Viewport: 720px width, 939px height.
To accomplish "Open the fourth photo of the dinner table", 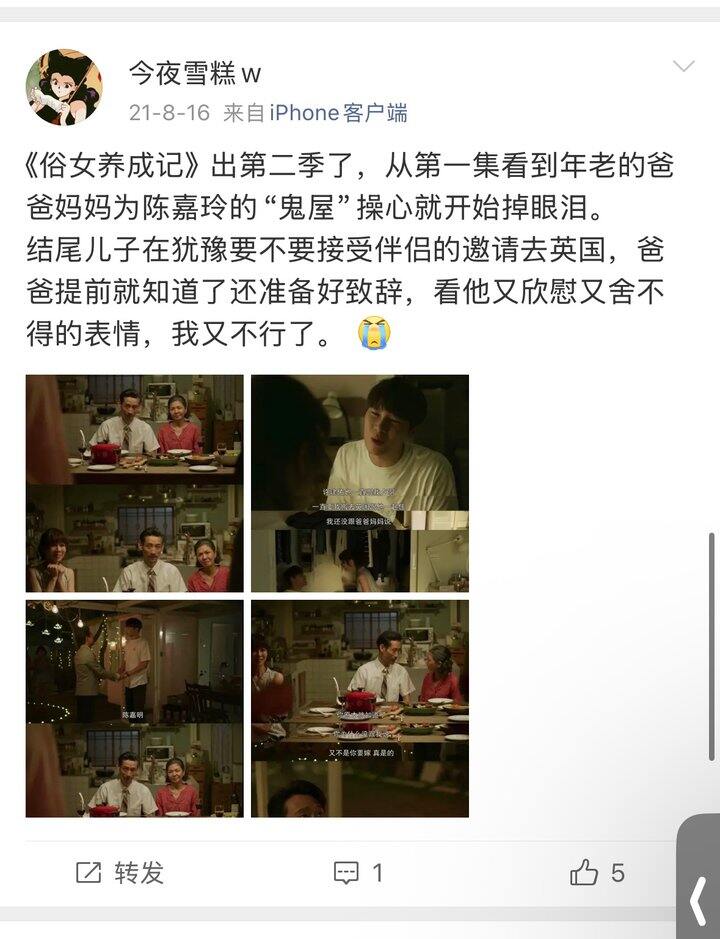I will (x=360, y=708).
